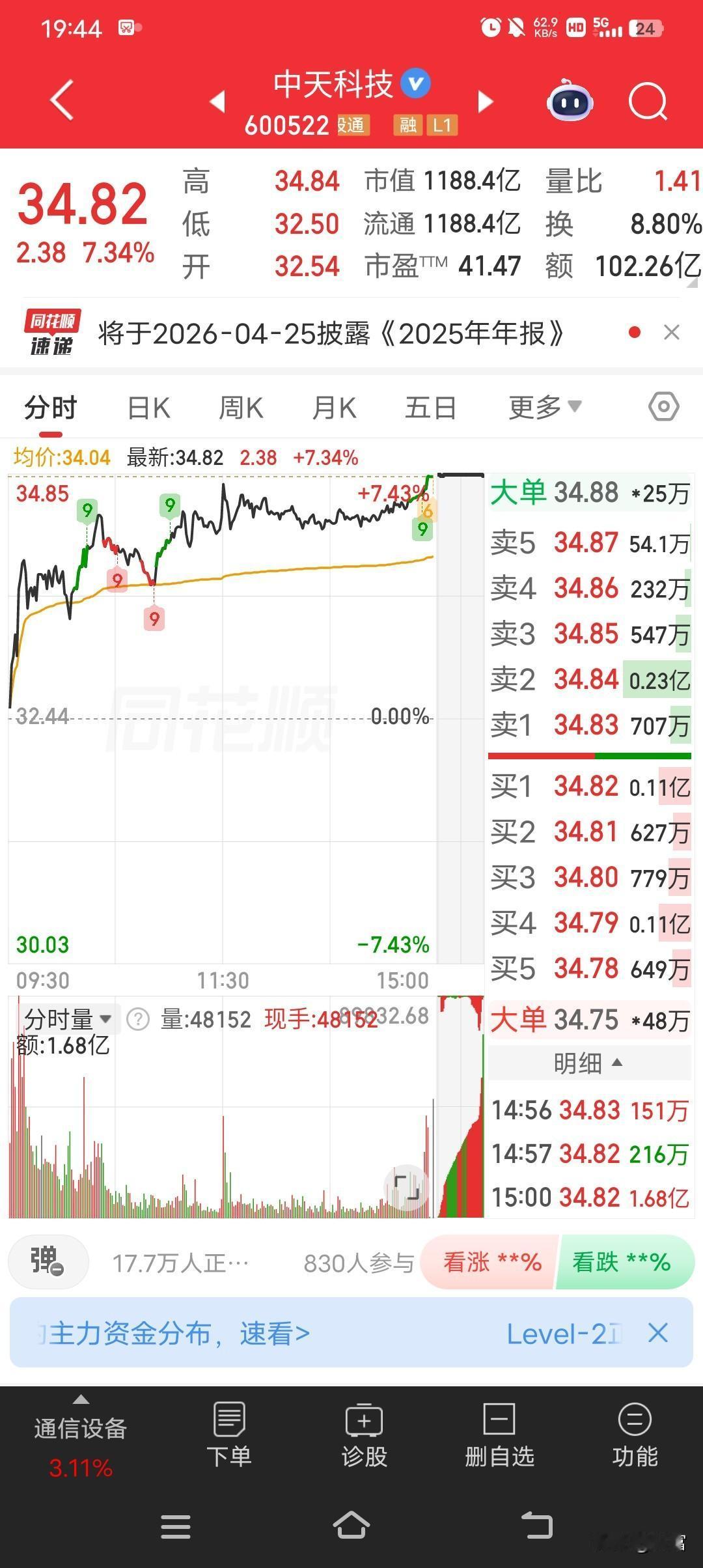Open the 更多 chart period dropdown
The image size is (703, 1568).
point(543,406)
